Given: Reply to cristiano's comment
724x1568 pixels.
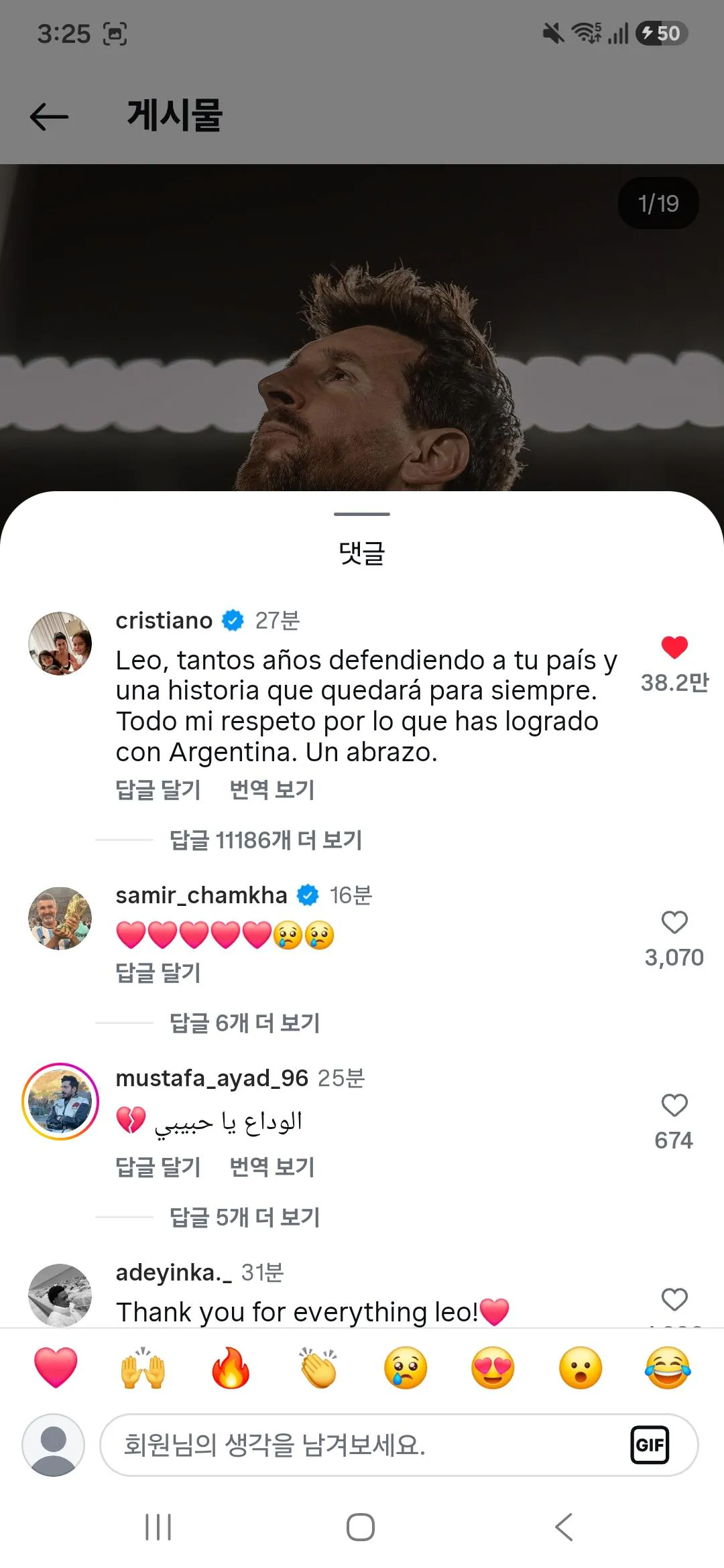Looking at the screenshot, I should (158, 789).
